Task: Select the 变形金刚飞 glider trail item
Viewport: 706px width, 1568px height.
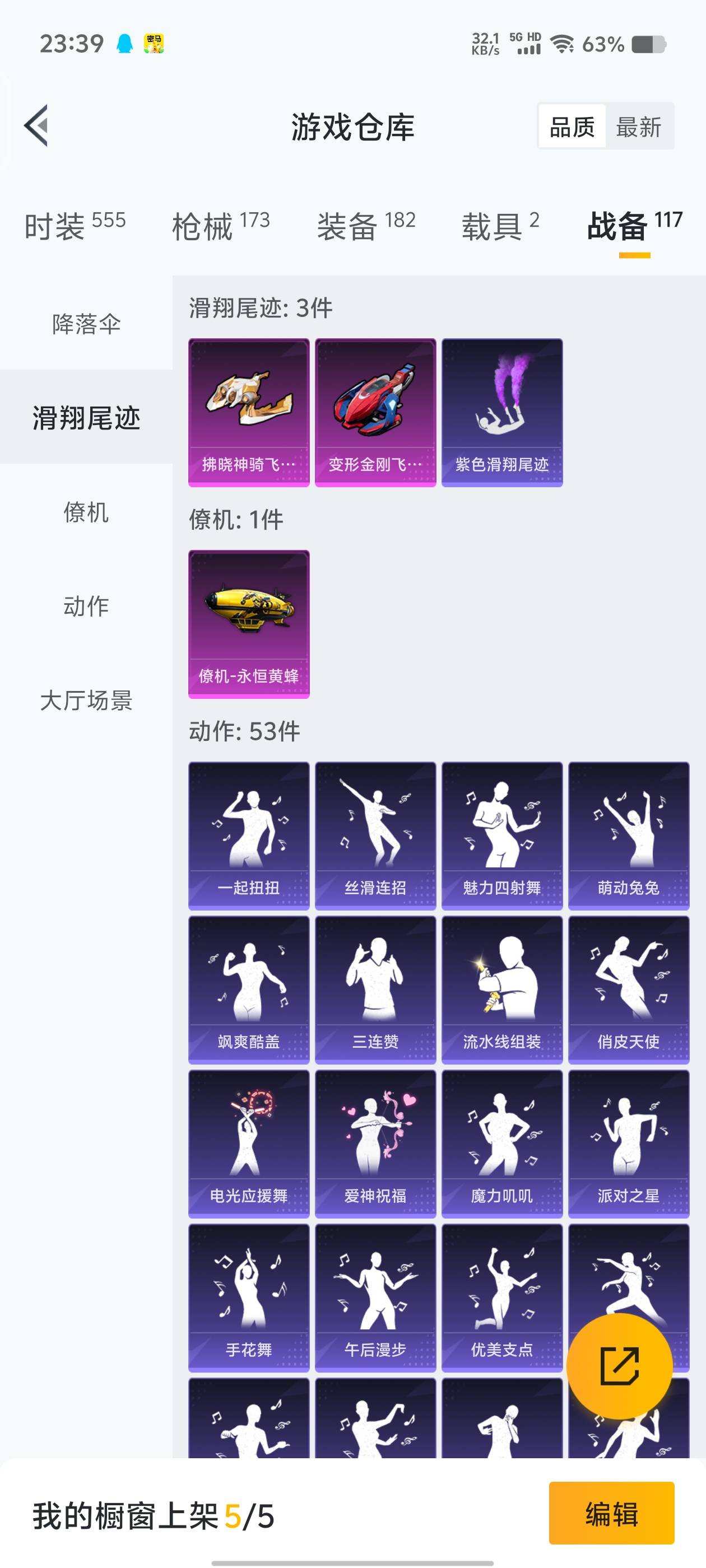Action: coord(375,412)
